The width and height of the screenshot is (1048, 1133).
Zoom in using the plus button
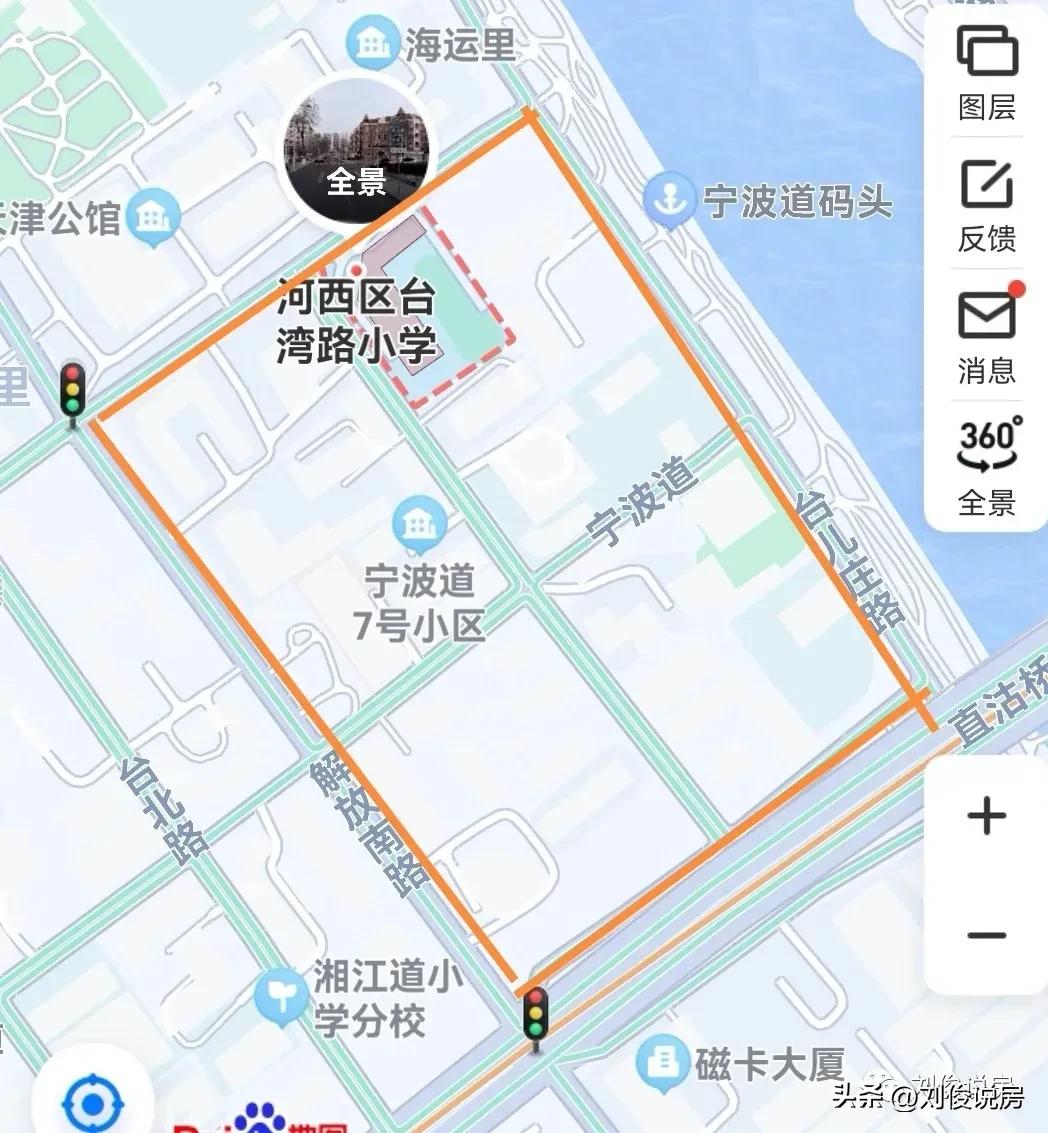pos(986,815)
